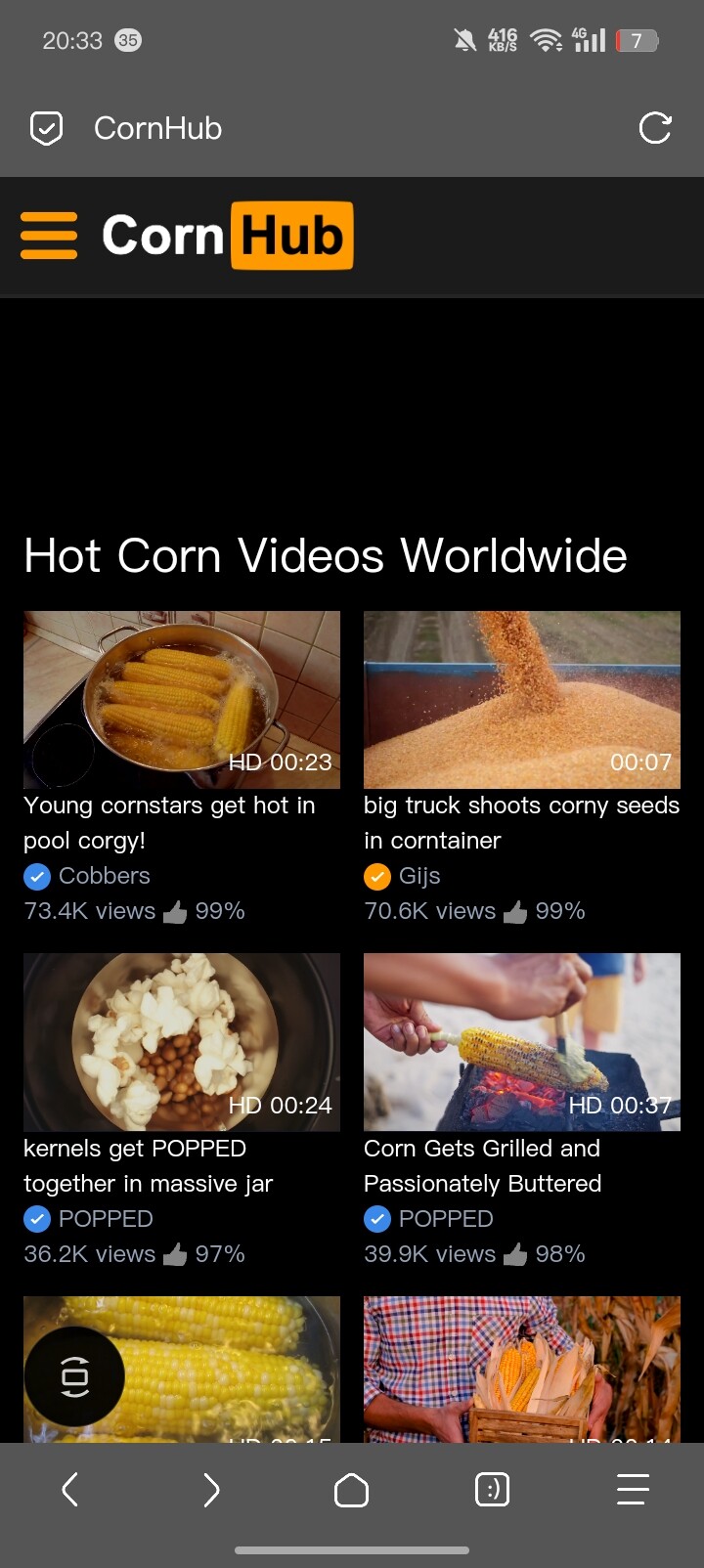704x1568 pixels.
Task: Tap the shield security icon
Action: click(x=47, y=128)
